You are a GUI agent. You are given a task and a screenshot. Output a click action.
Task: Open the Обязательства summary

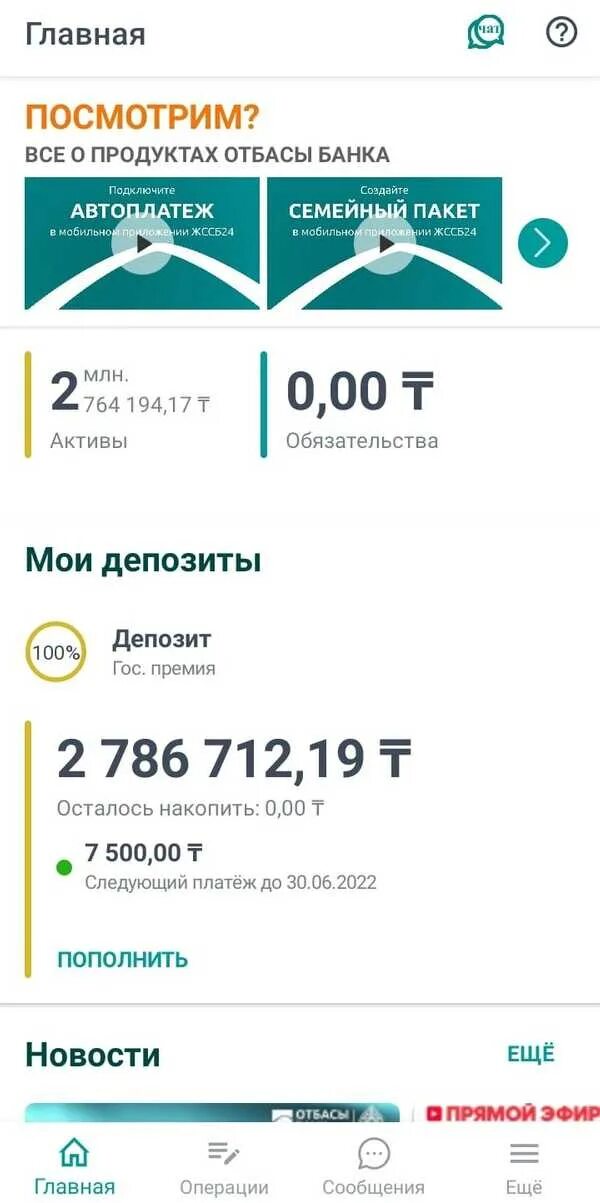tap(362, 404)
